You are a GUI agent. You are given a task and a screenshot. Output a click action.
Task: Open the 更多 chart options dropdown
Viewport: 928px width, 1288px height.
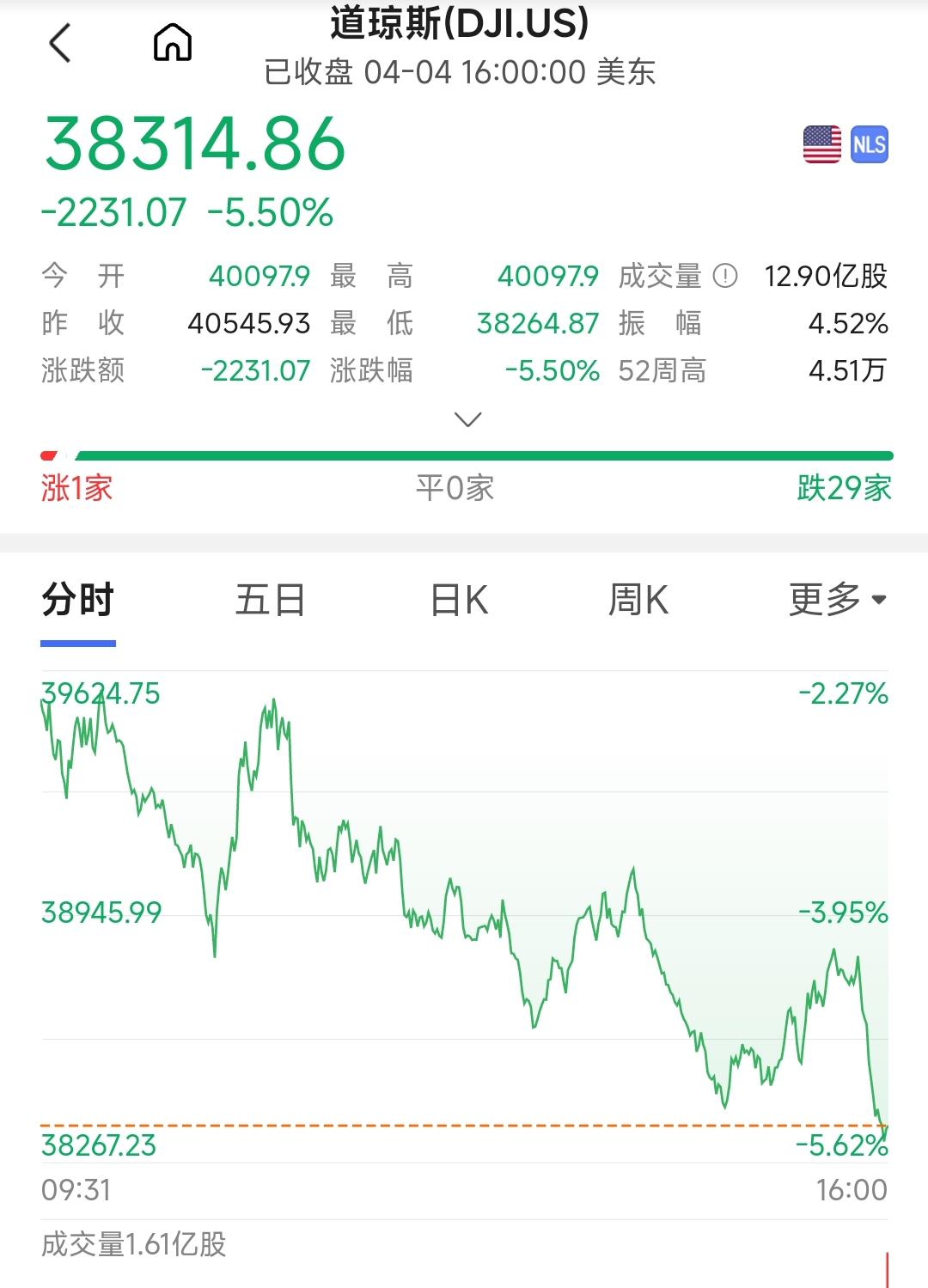[x=833, y=601]
